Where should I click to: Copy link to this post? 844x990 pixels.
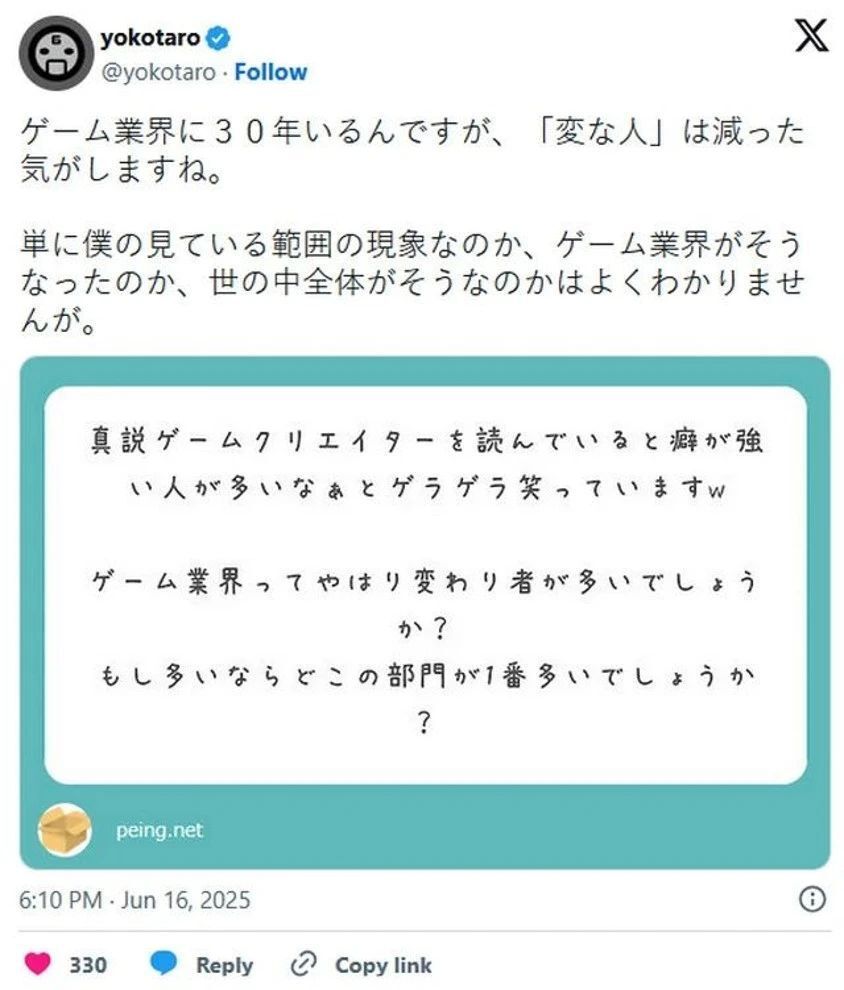(361, 965)
